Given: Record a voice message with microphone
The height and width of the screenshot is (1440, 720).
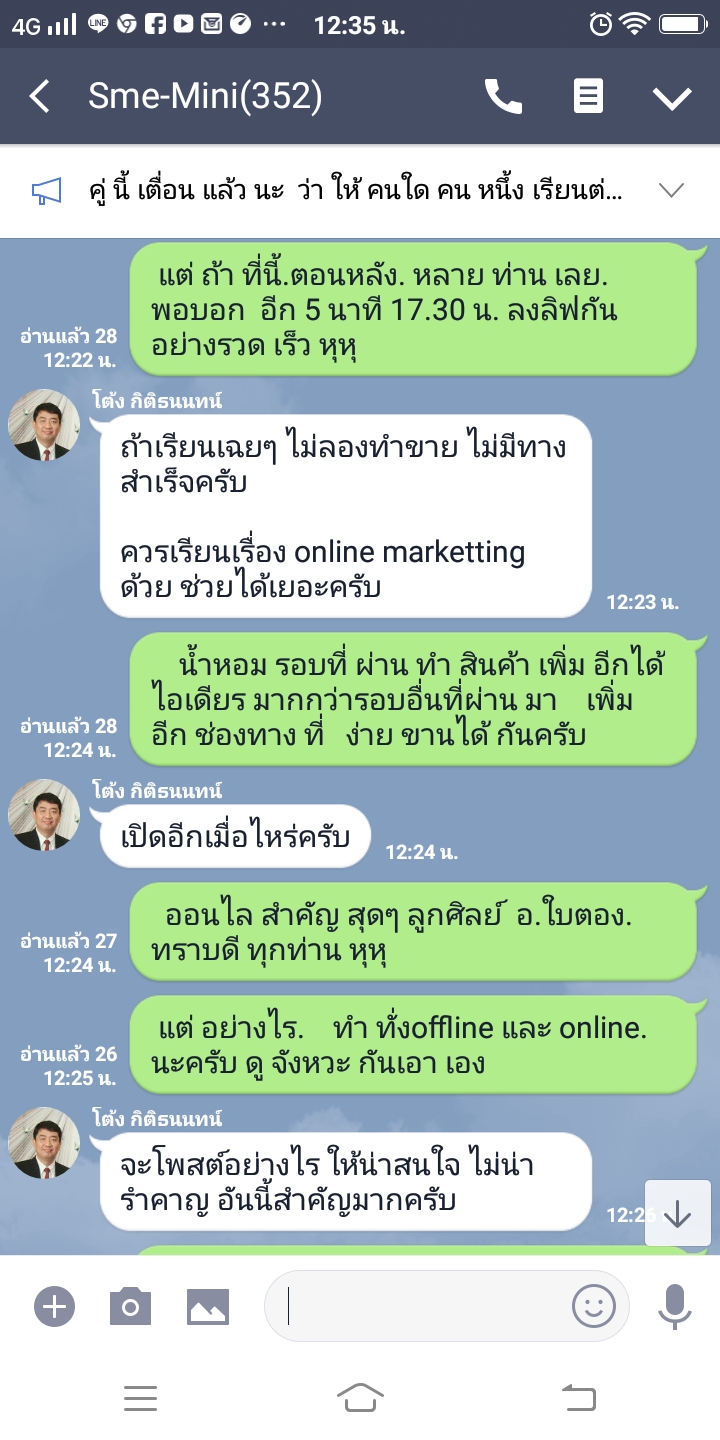Looking at the screenshot, I should click(x=675, y=1306).
